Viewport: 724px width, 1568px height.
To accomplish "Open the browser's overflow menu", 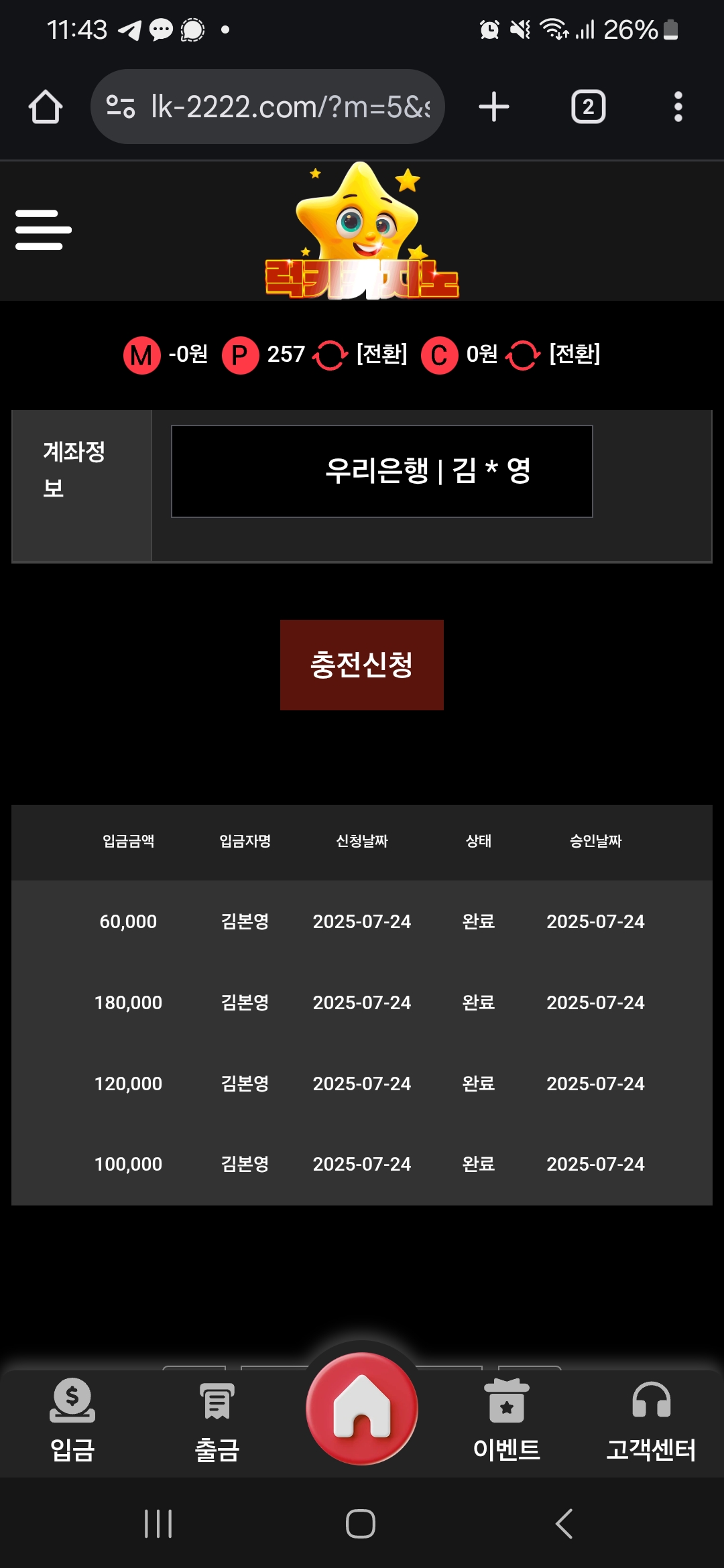I will coord(678,107).
